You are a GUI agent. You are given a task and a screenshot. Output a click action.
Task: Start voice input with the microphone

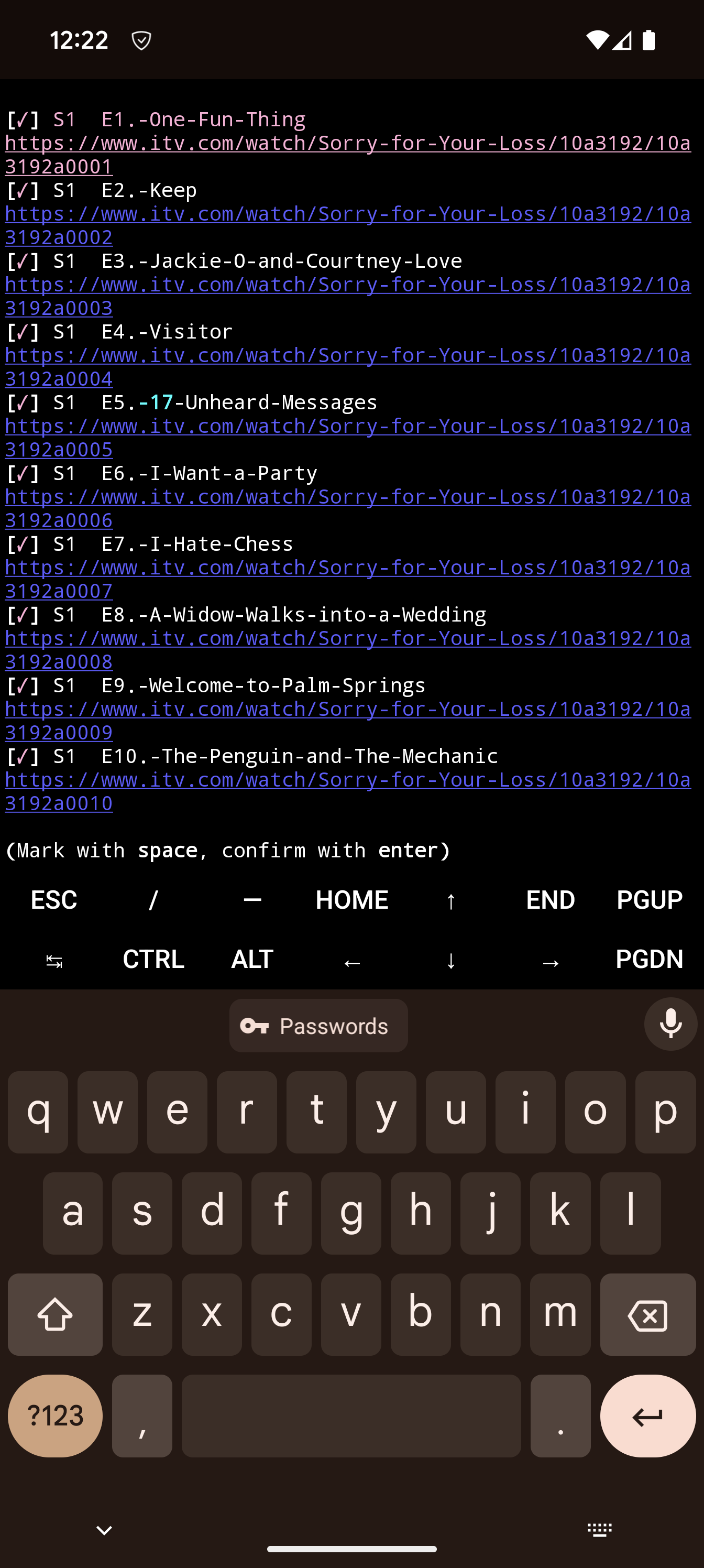pyautogui.click(x=670, y=1024)
